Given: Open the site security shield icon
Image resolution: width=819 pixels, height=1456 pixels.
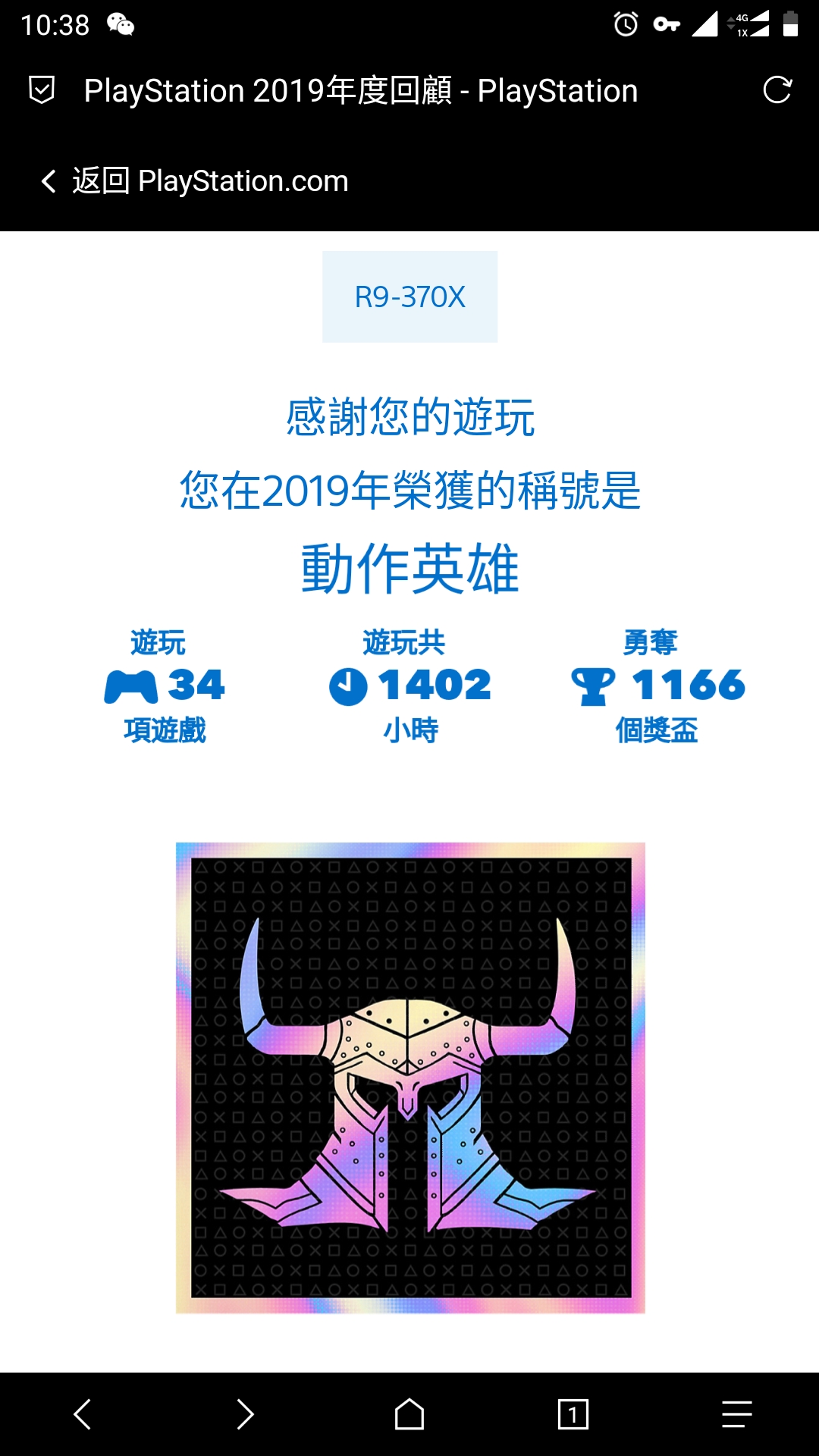Looking at the screenshot, I should (x=42, y=89).
